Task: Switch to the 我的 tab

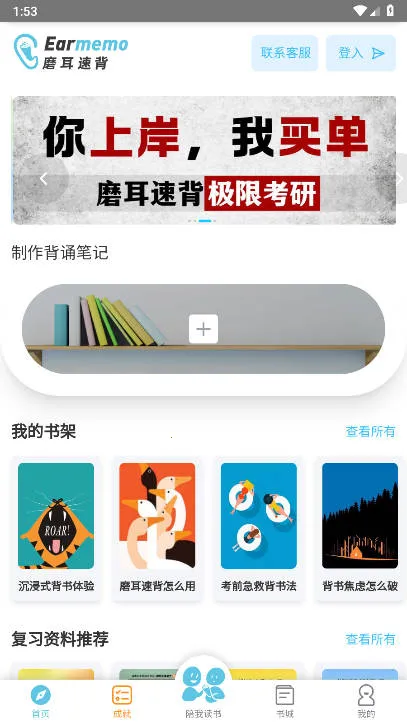Action: [x=366, y=701]
